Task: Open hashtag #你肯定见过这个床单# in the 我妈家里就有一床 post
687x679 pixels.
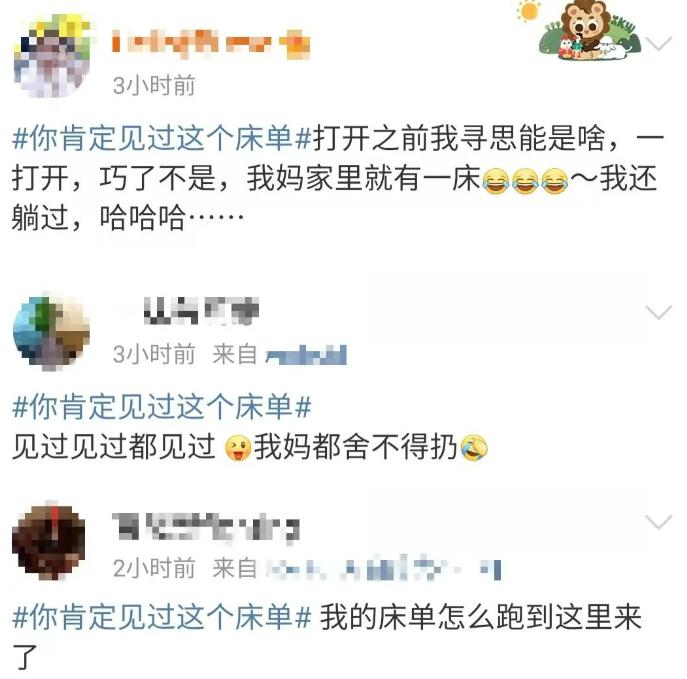Action: pos(164,138)
